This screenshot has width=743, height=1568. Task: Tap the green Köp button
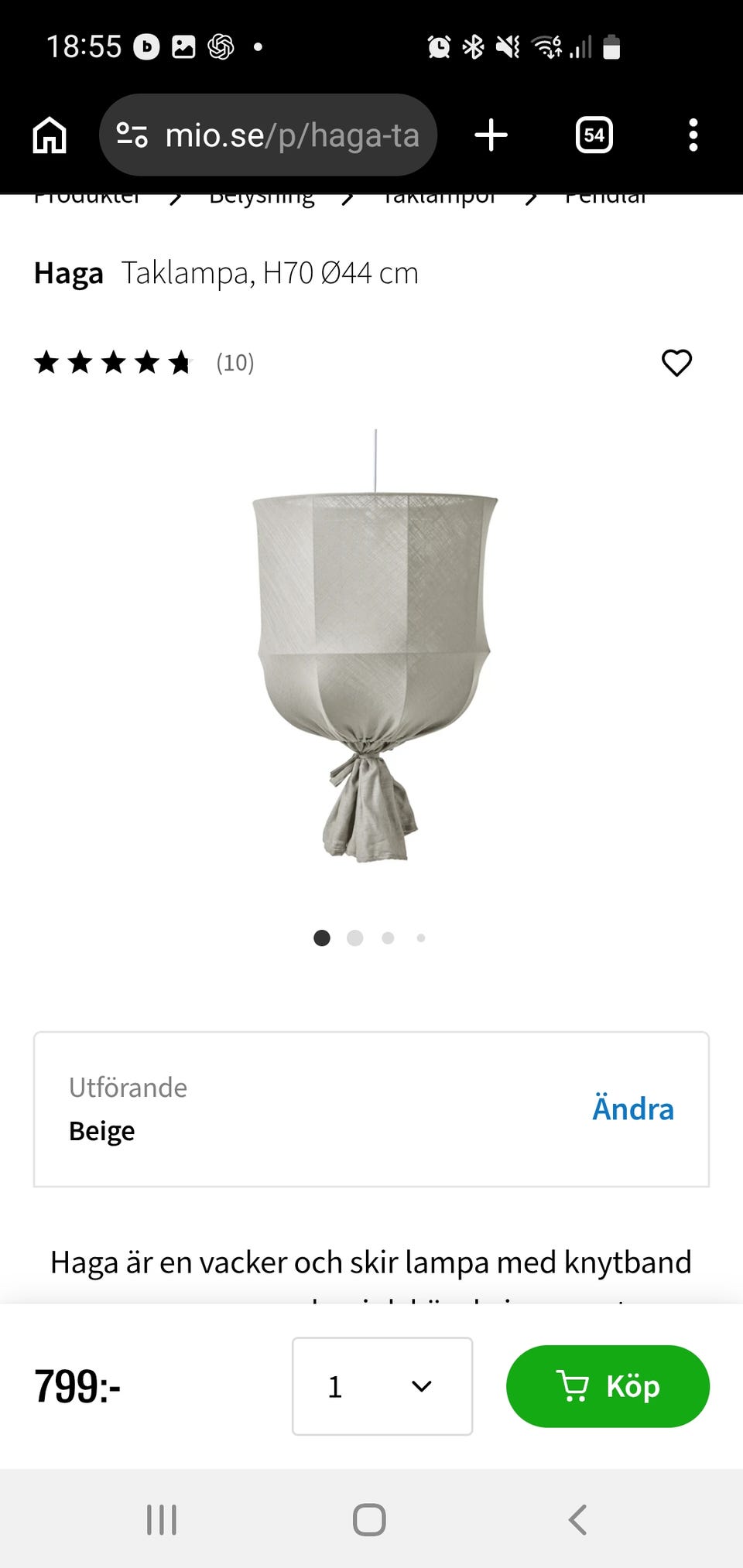point(608,1386)
